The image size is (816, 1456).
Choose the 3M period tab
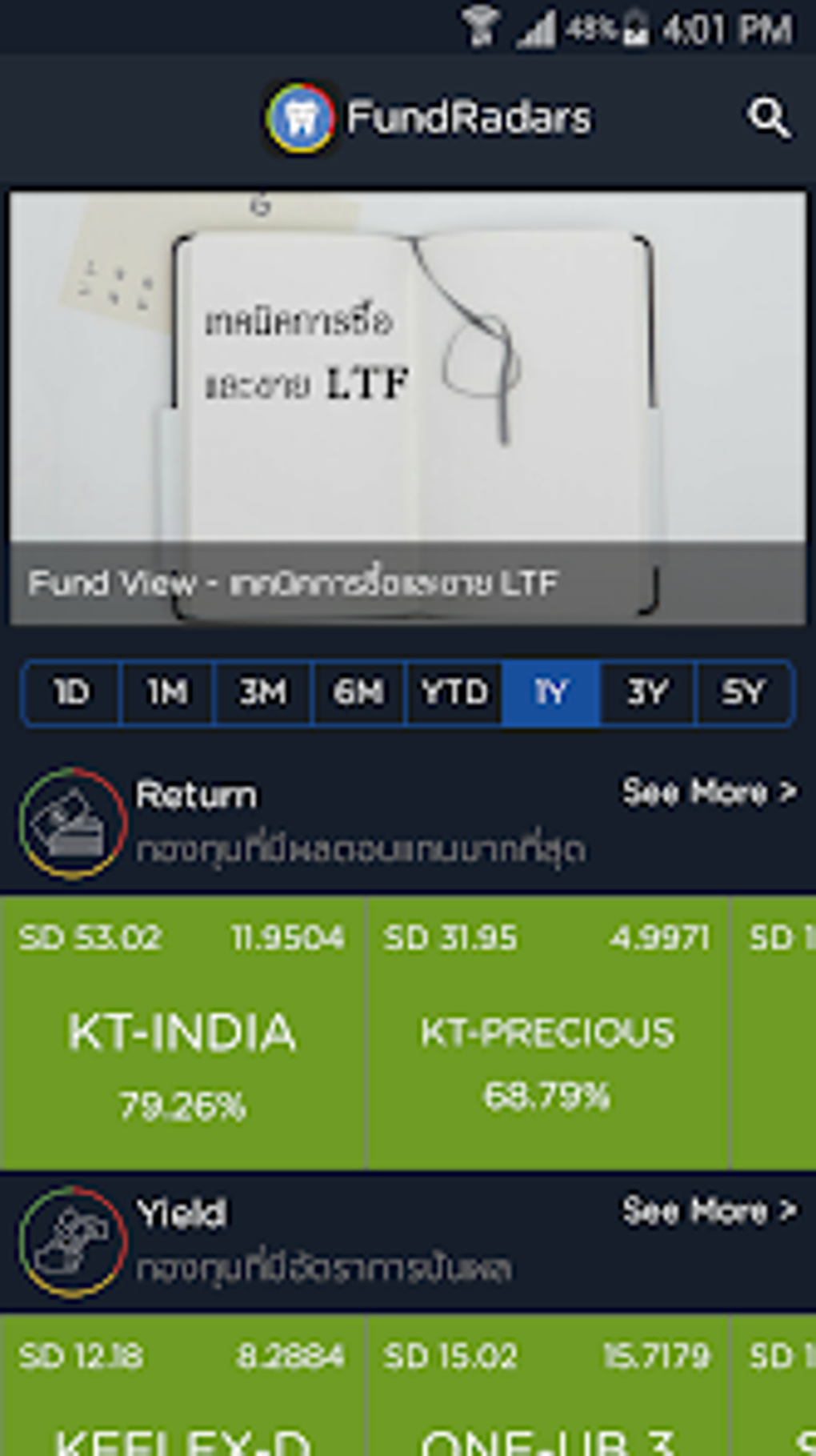263,692
